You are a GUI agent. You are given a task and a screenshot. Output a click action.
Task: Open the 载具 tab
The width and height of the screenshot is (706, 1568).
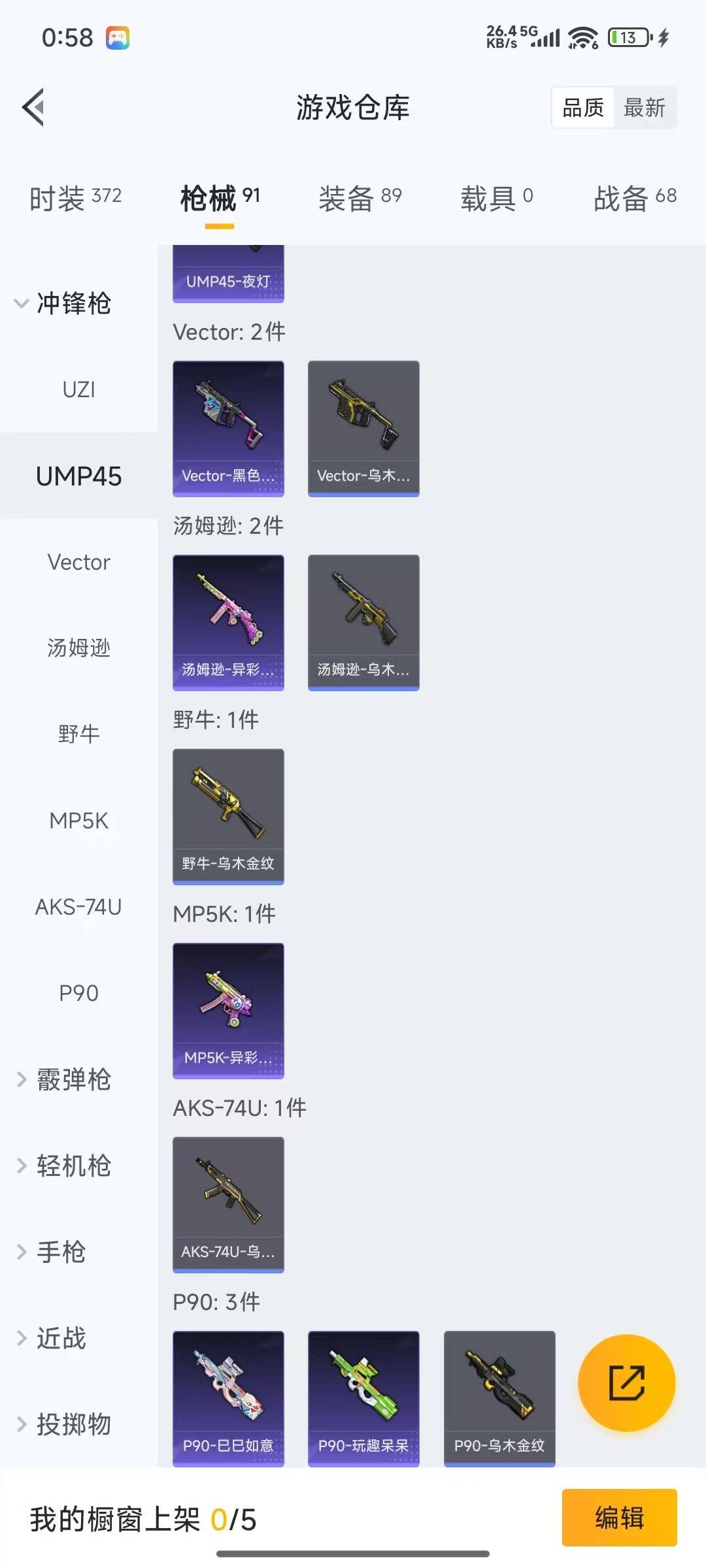tap(497, 197)
